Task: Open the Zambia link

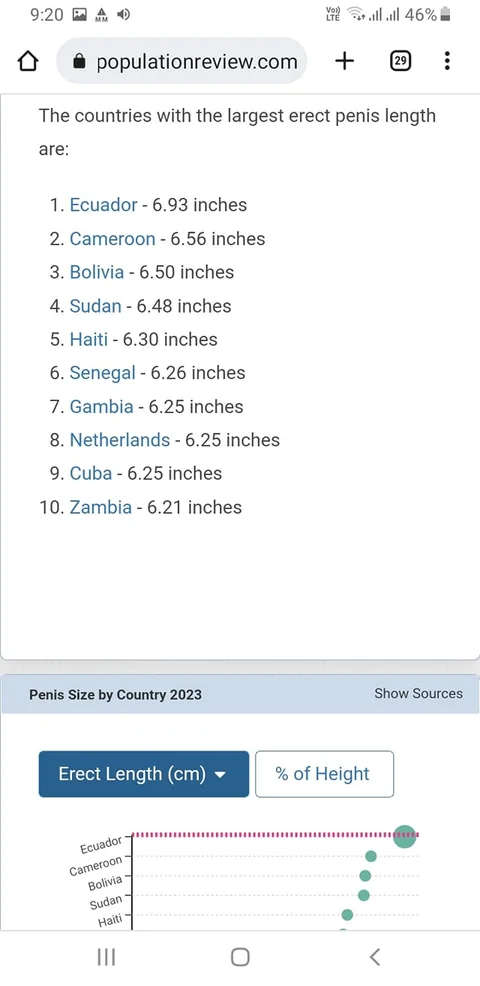Action: coord(101,507)
